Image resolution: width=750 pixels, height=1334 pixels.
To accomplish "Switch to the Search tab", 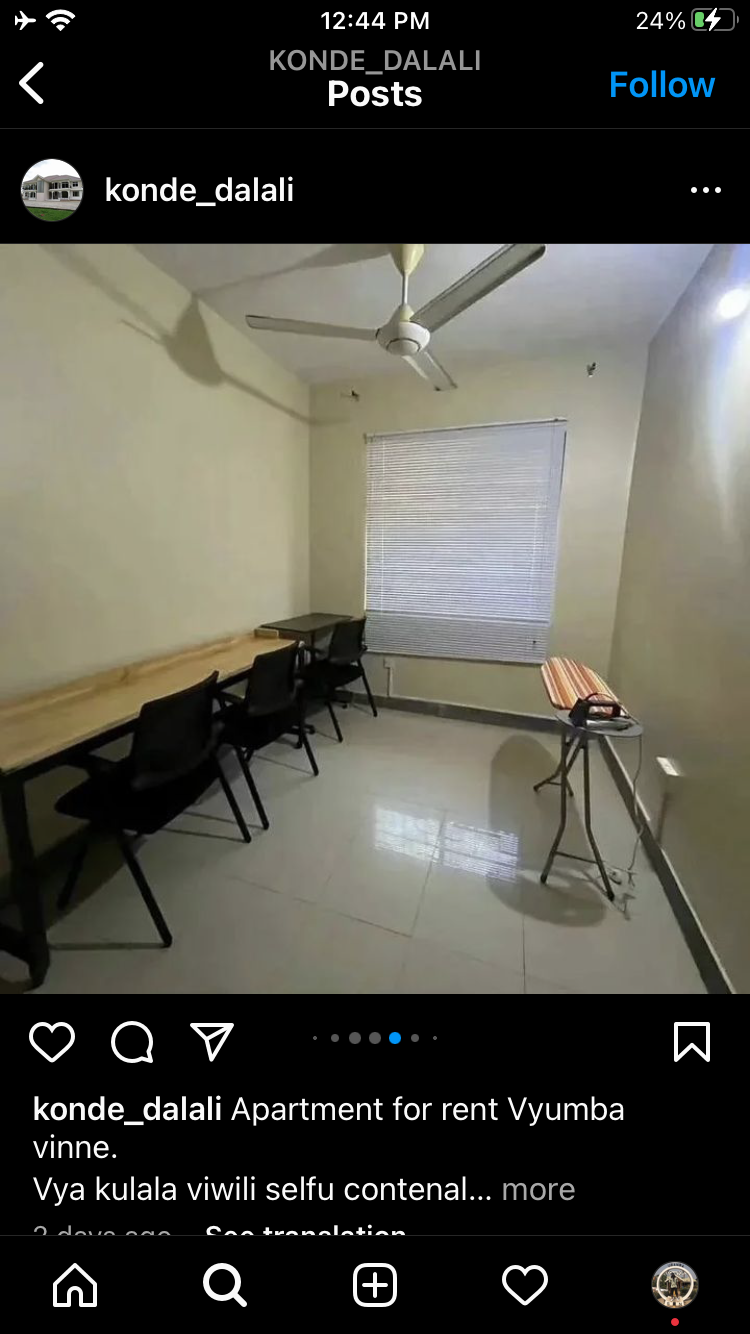I will pos(224,1285).
